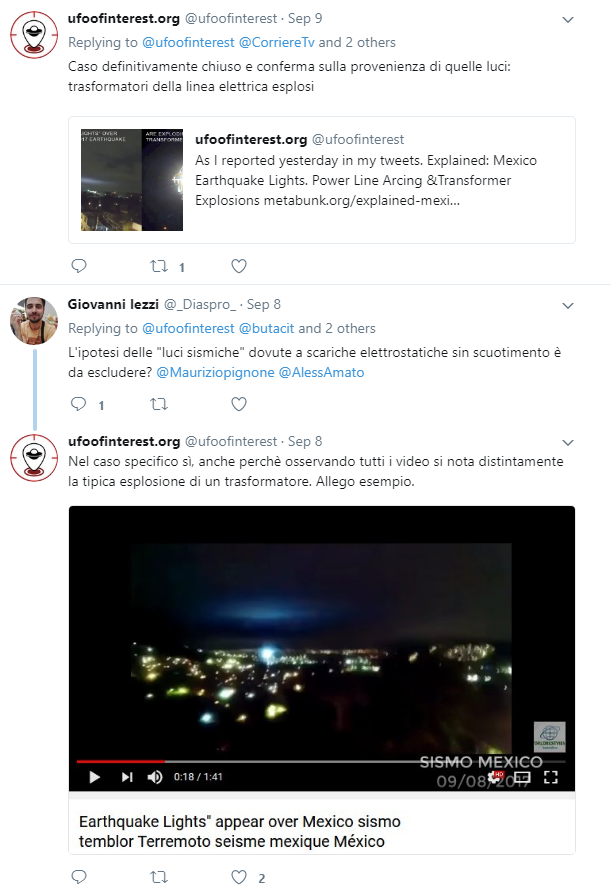611x894 pixels.
Task: Like the tweet with the transformer video
Action: coord(239,877)
